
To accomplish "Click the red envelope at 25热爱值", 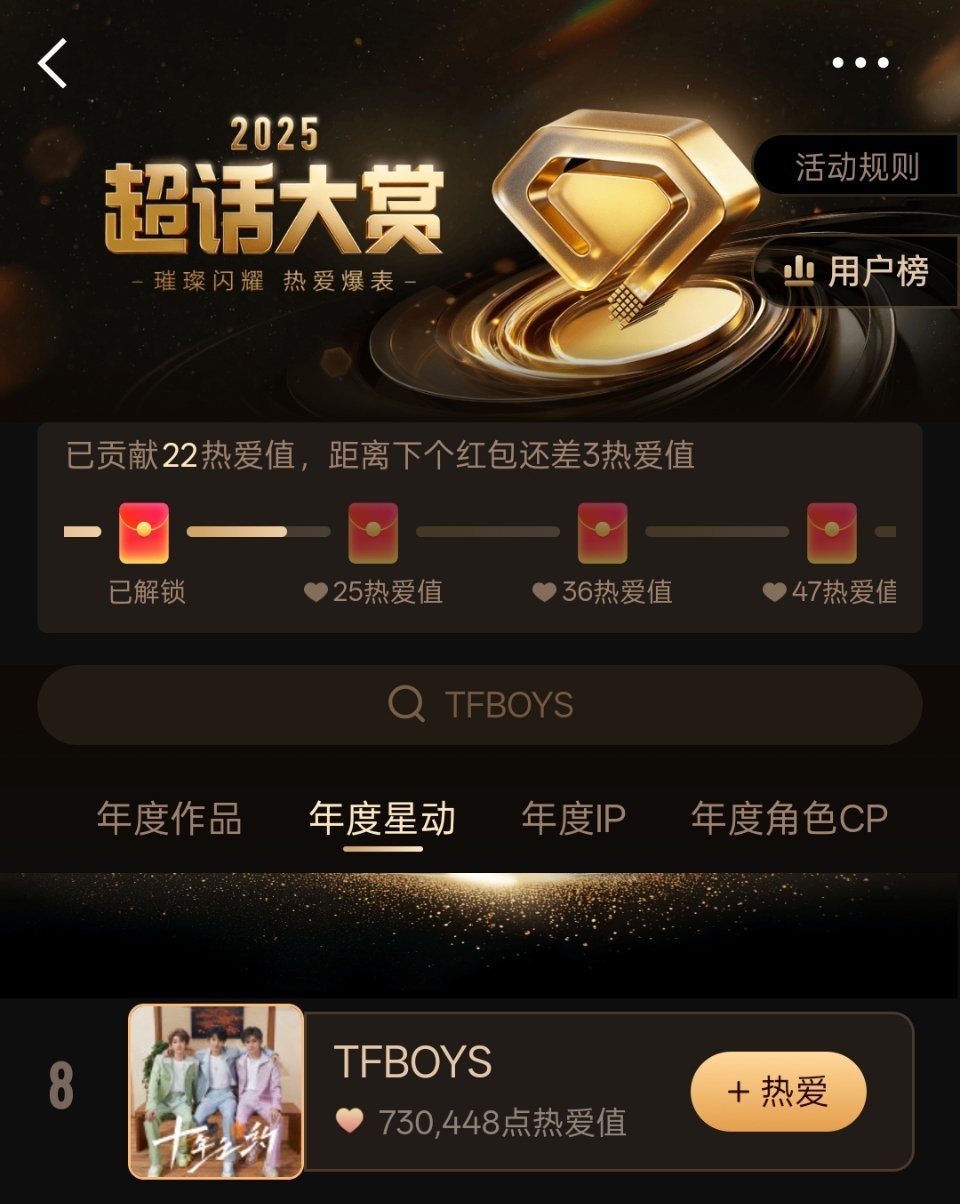I will click(373, 531).
